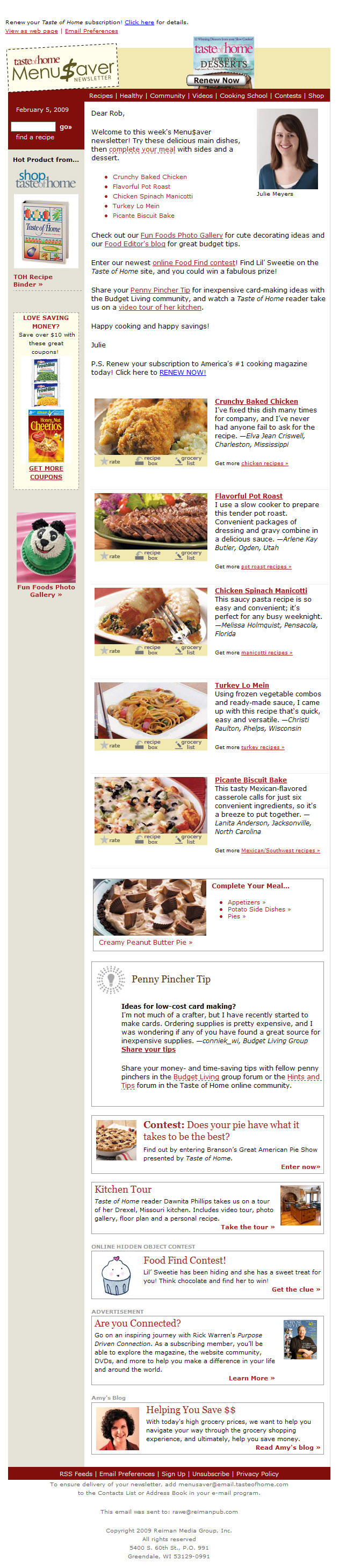339x1568 pixels.
Task: Tap 'Enter now' for the pie contest
Action: click(x=300, y=1166)
